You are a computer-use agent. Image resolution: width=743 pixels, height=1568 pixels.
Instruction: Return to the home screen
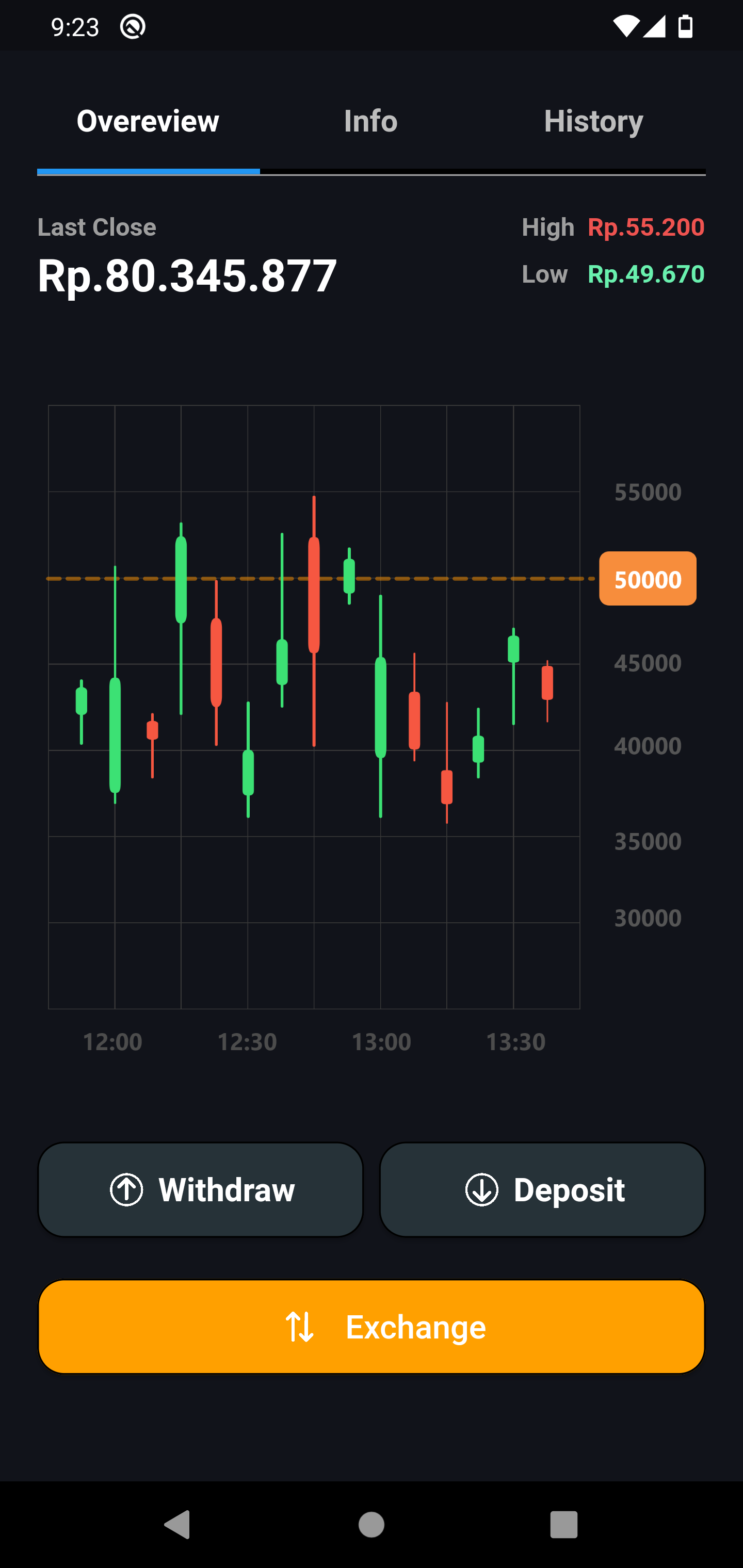click(372, 1525)
